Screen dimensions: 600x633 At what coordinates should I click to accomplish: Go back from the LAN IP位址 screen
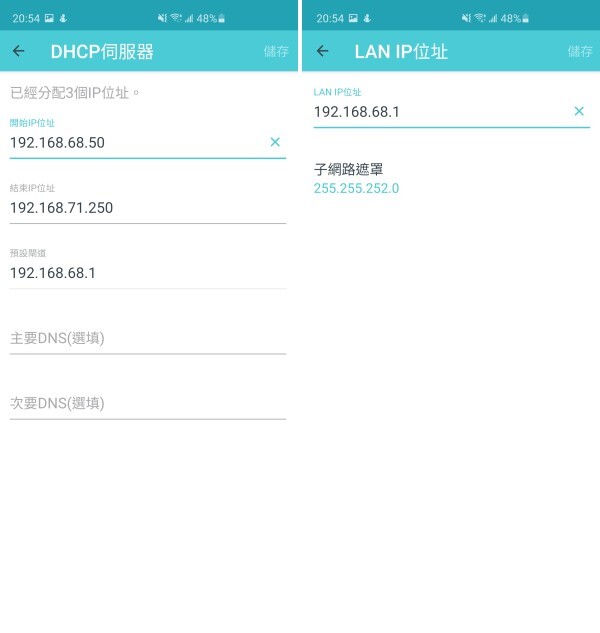pyautogui.click(x=322, y=51)
